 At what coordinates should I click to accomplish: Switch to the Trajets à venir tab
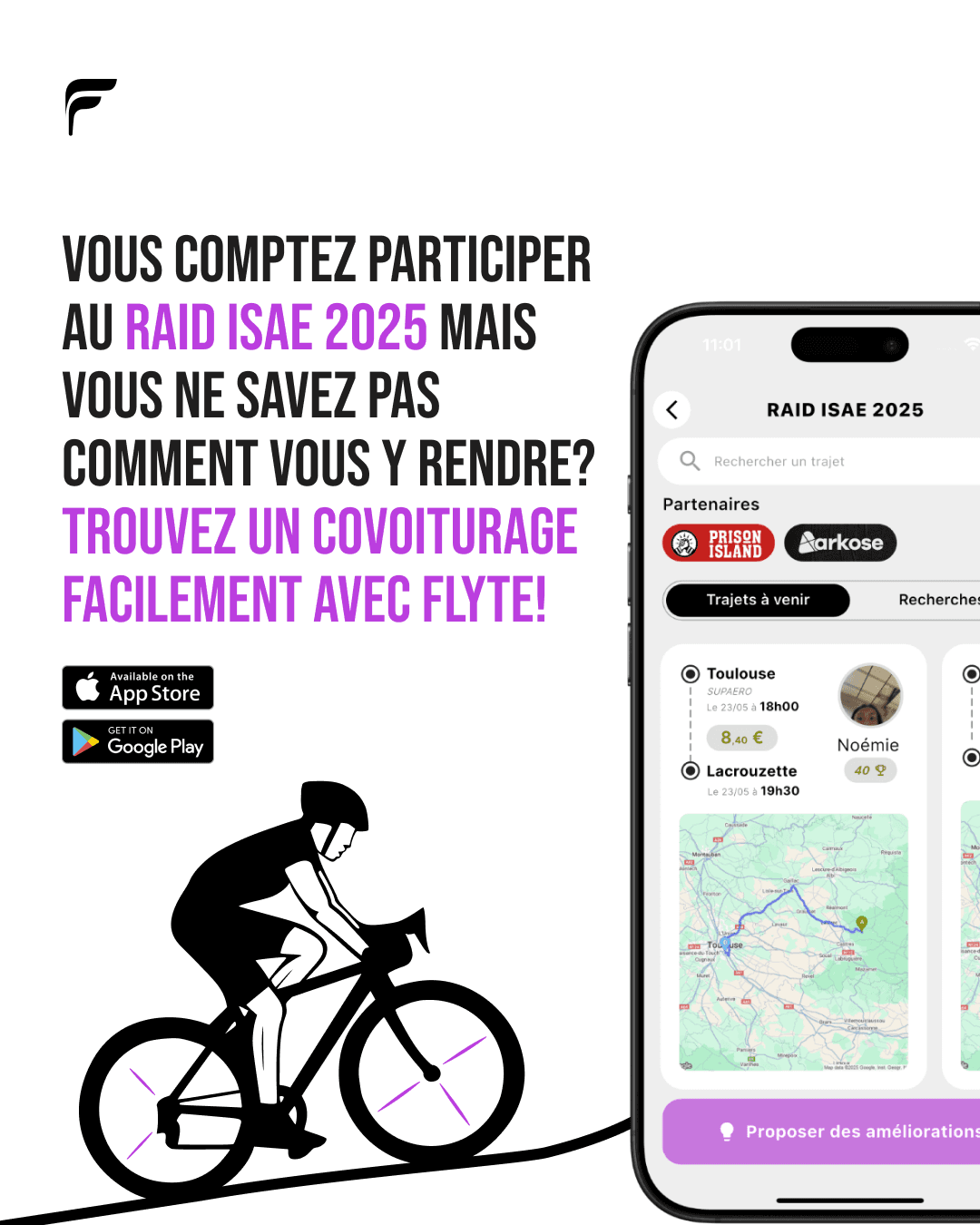point(756,600)
